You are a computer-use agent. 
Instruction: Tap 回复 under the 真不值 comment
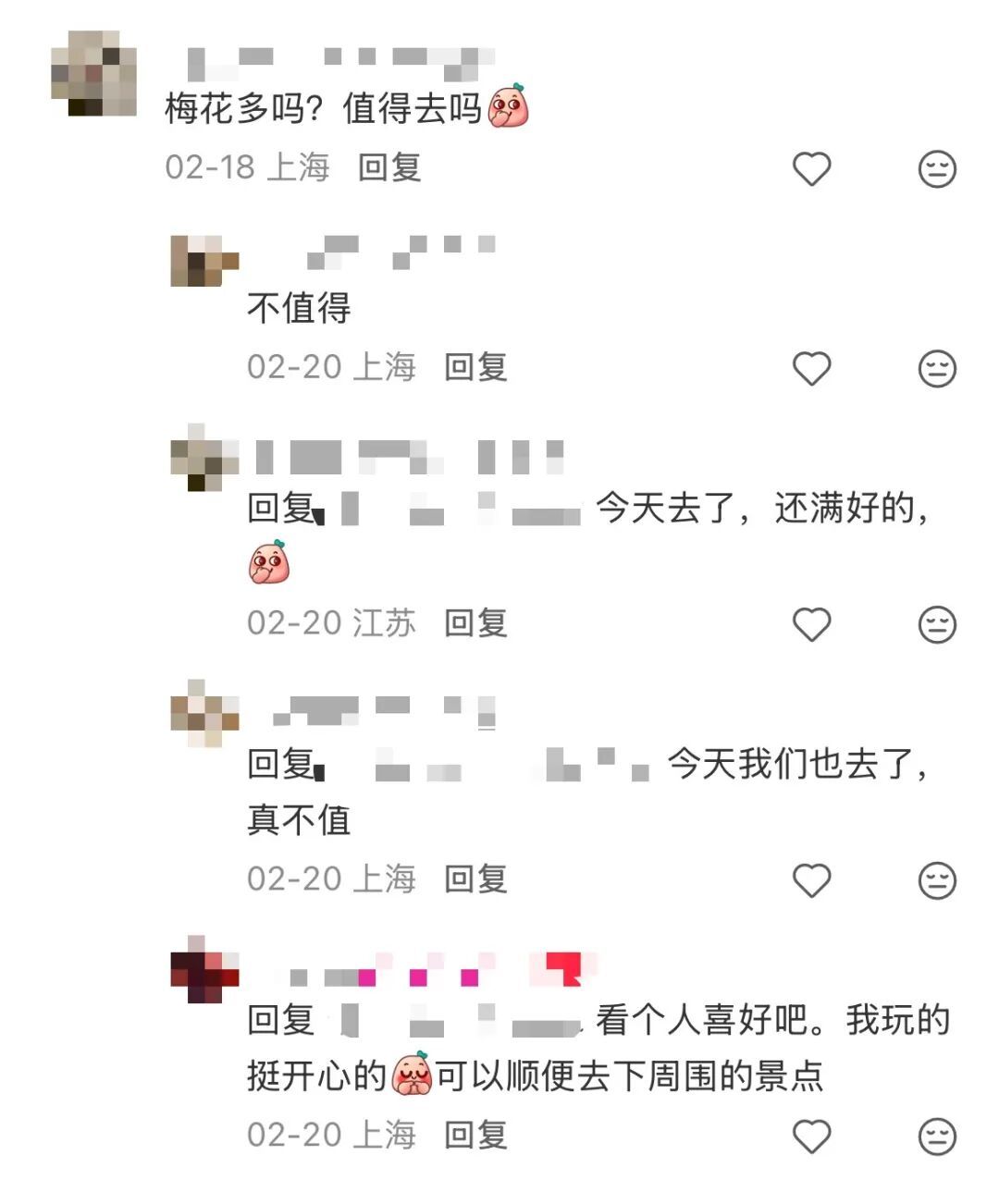tap(475, 878)
